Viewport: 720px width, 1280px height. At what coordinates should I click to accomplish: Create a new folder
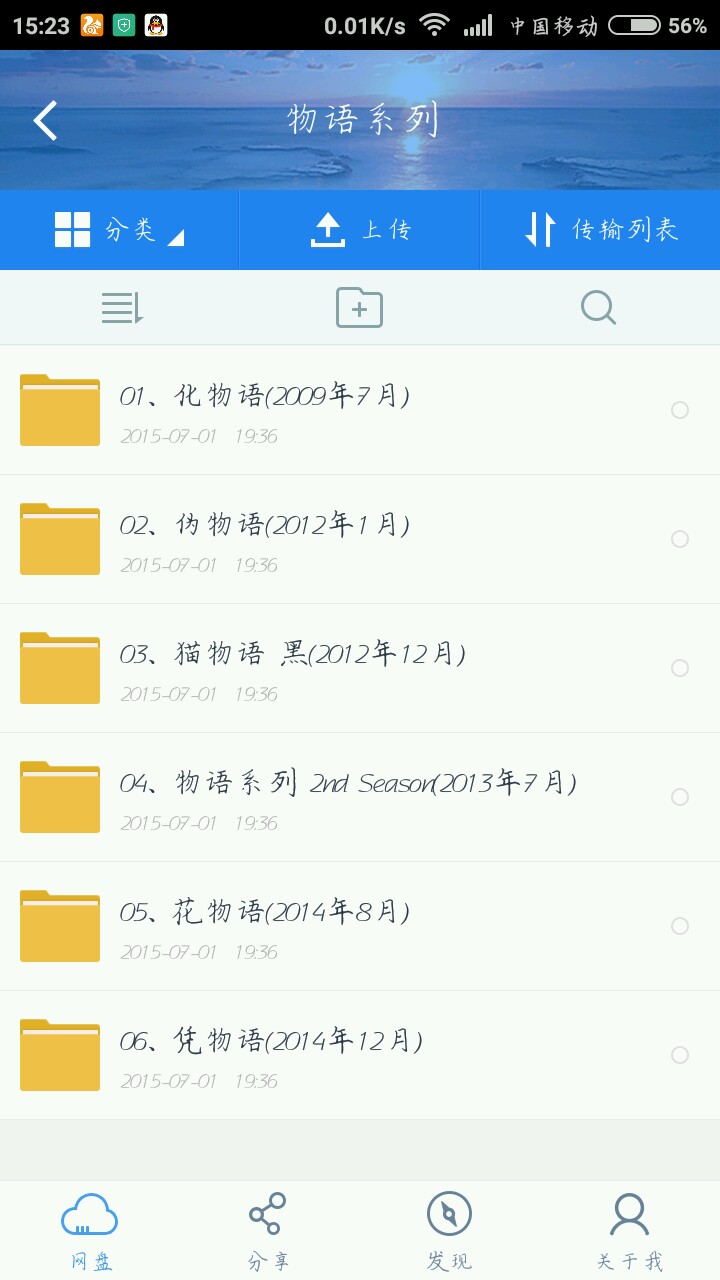tap(359, 308)
